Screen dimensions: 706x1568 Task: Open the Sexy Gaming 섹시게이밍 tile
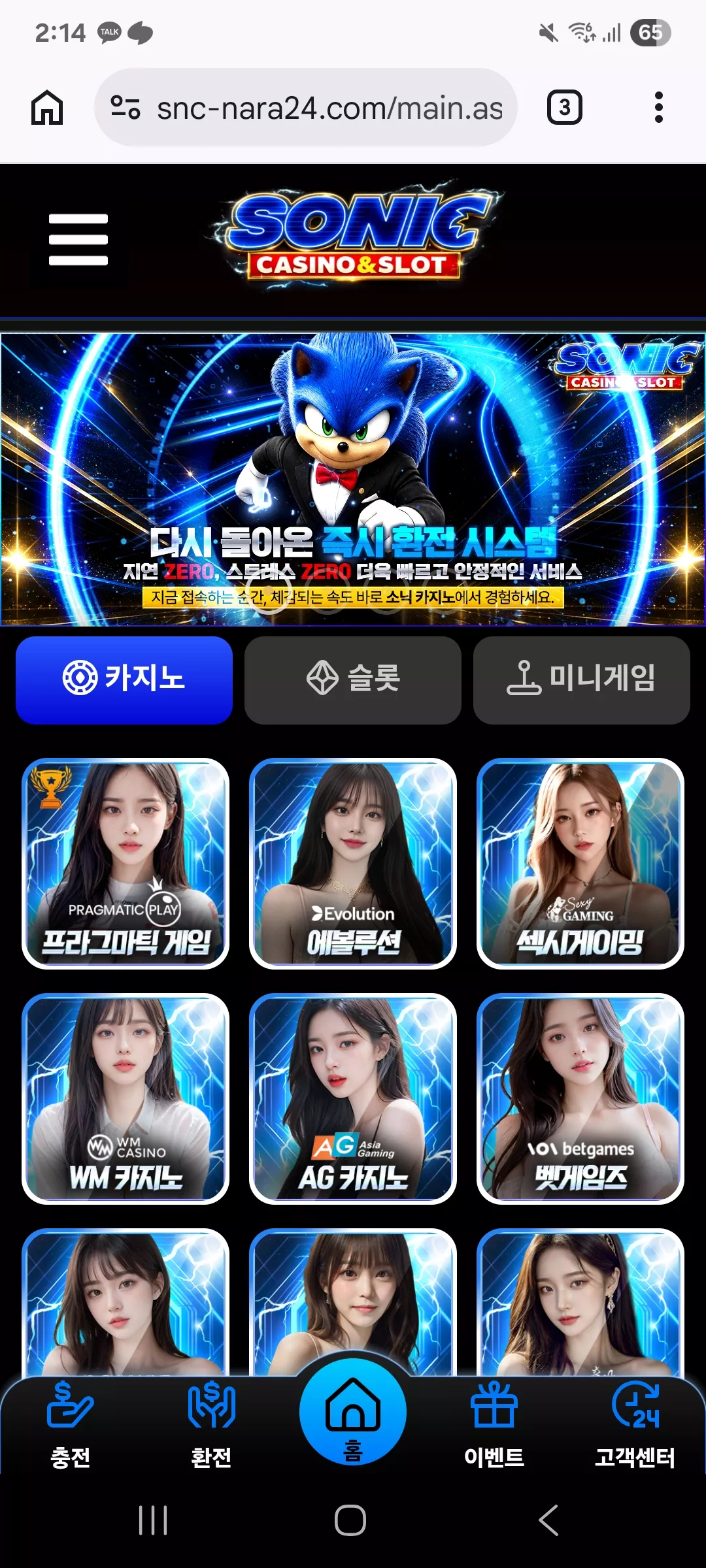580,864
